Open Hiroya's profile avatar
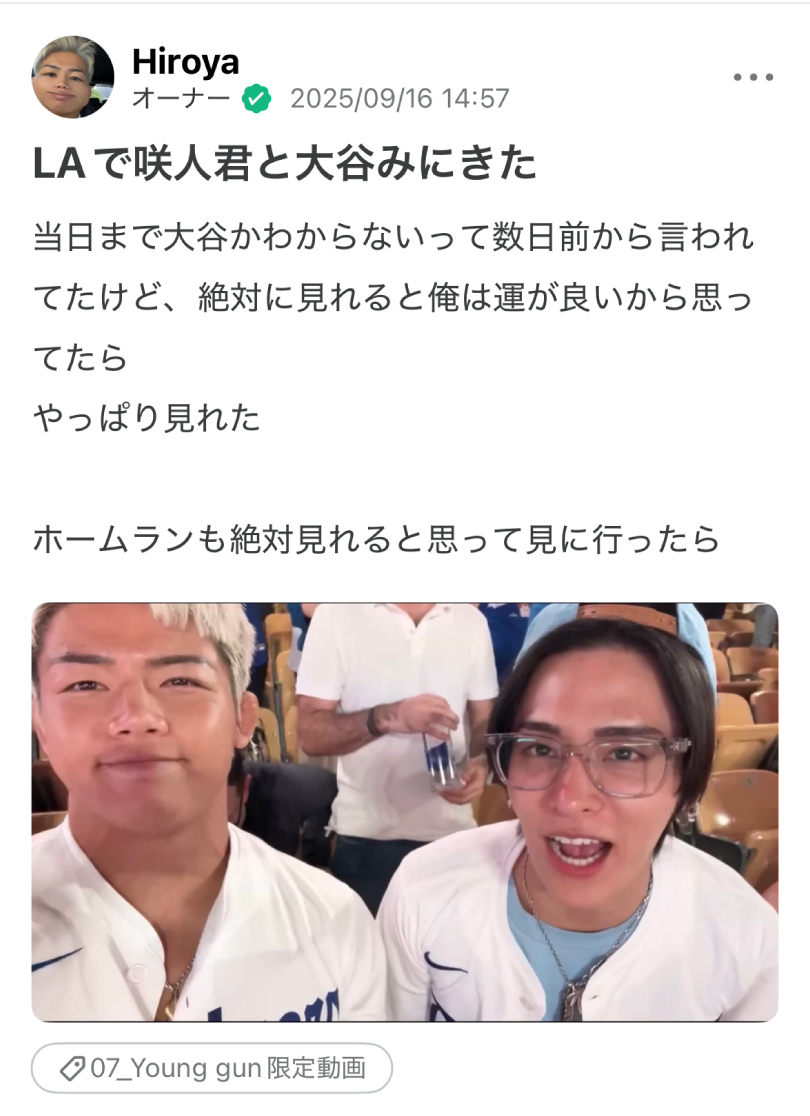This screenshot has width=810, height=1116. coord(73,78)
